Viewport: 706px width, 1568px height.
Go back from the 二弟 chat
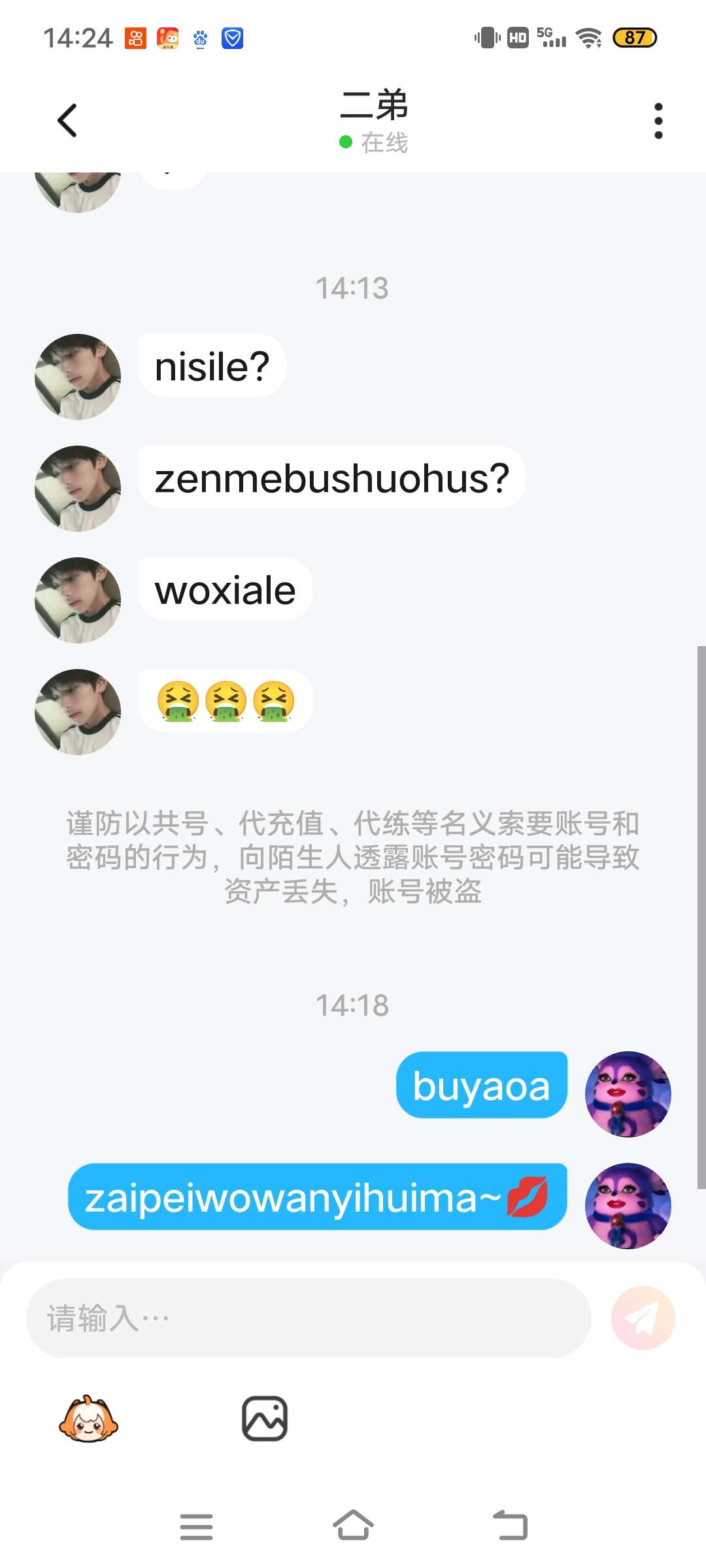pos(67,121)
